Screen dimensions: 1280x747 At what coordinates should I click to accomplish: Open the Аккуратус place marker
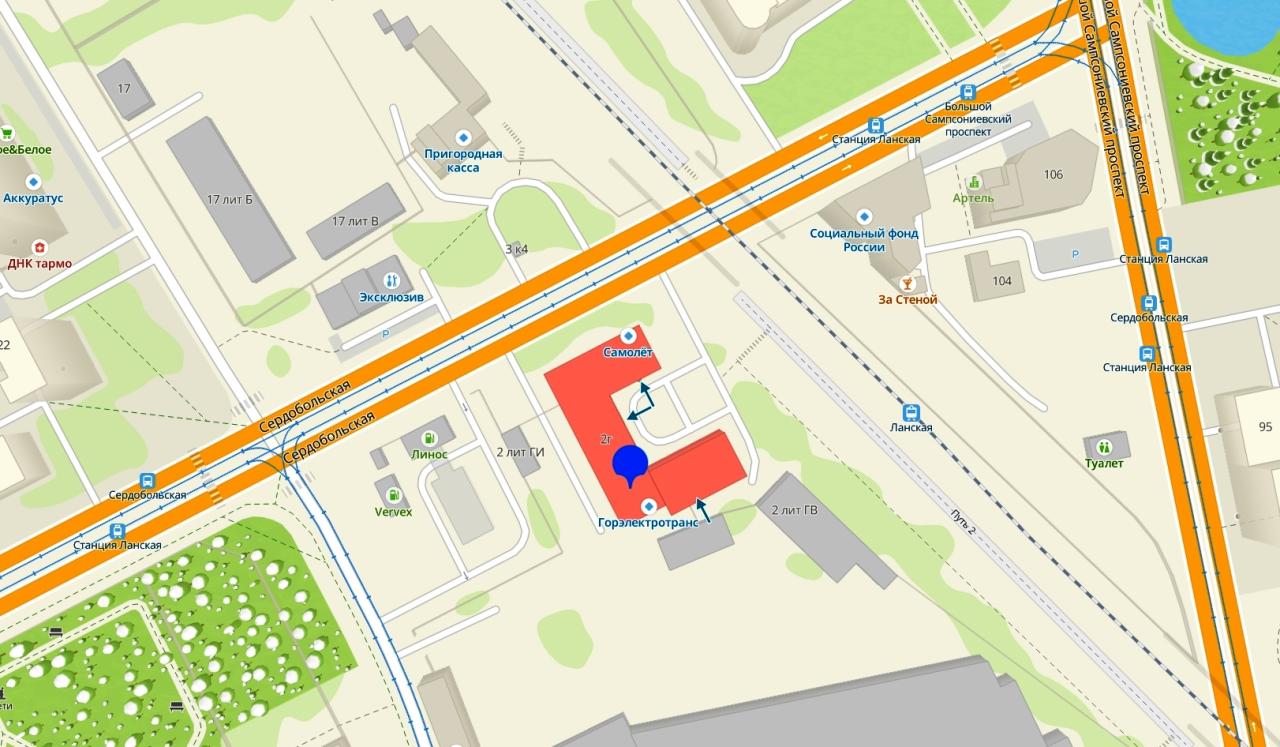coord(33,182)
